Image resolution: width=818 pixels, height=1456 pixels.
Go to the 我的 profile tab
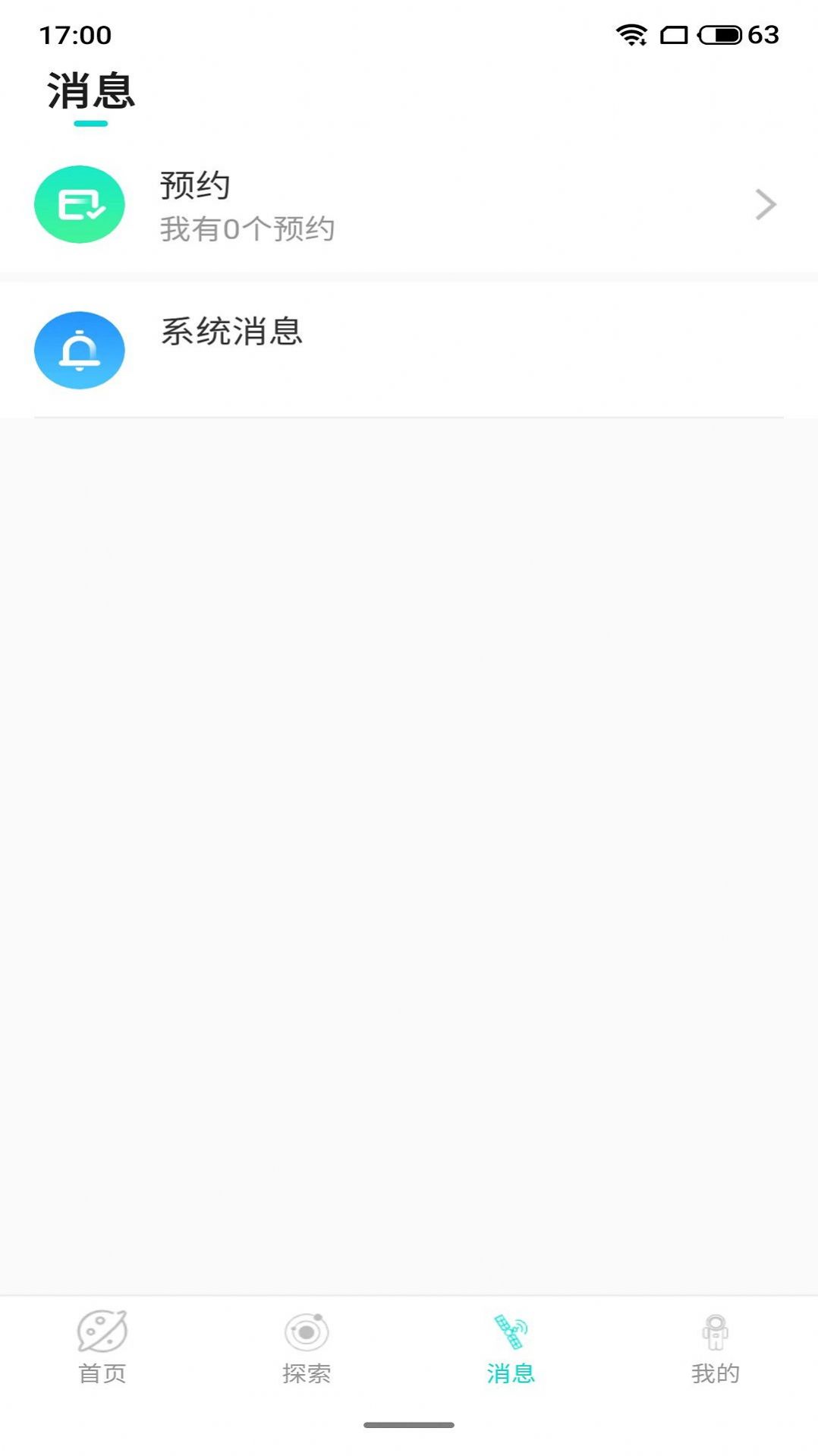coord(715,1347)
